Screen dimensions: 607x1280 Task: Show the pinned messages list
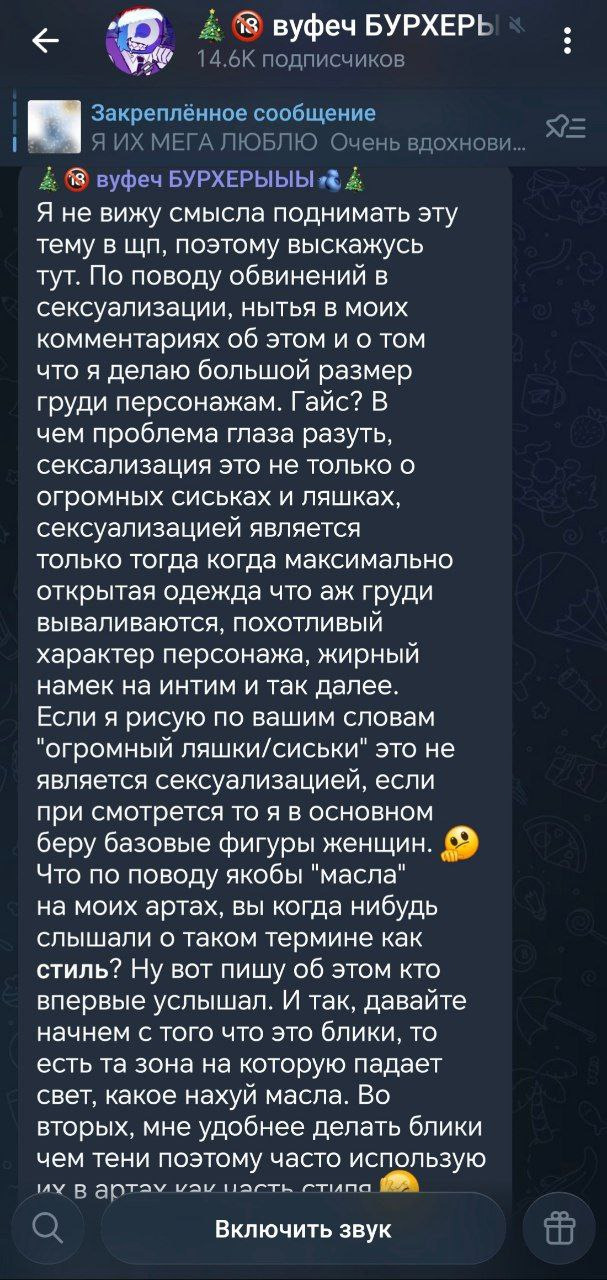pyautogui.click(x=566, y=126)
